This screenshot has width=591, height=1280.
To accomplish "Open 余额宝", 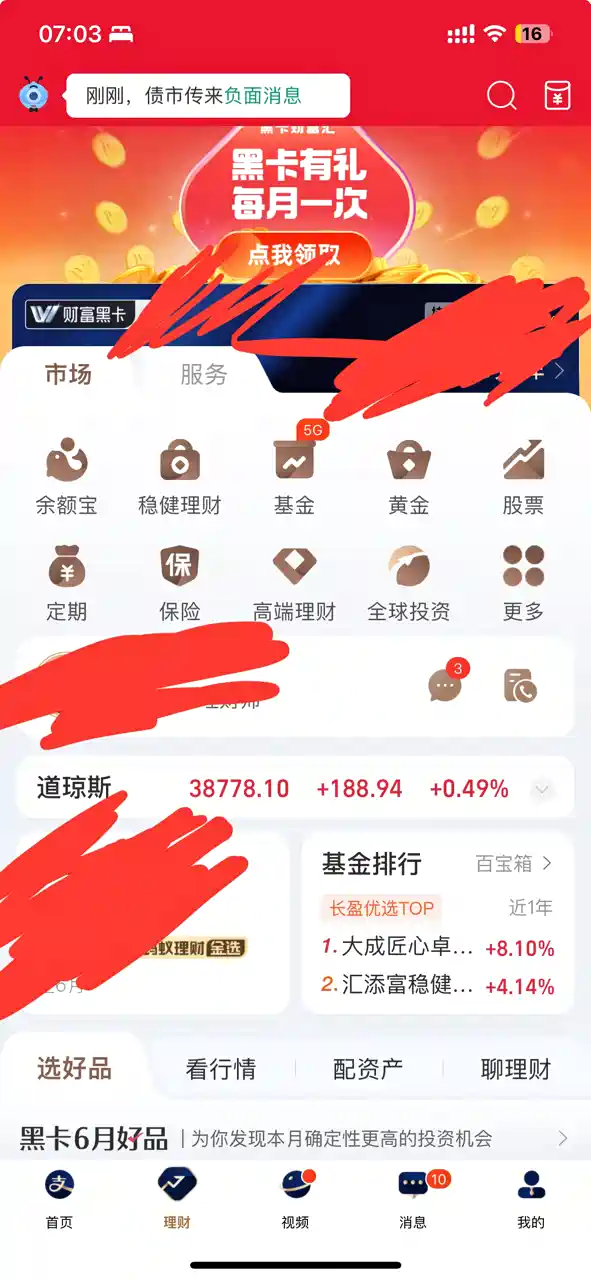I will 67,477.
